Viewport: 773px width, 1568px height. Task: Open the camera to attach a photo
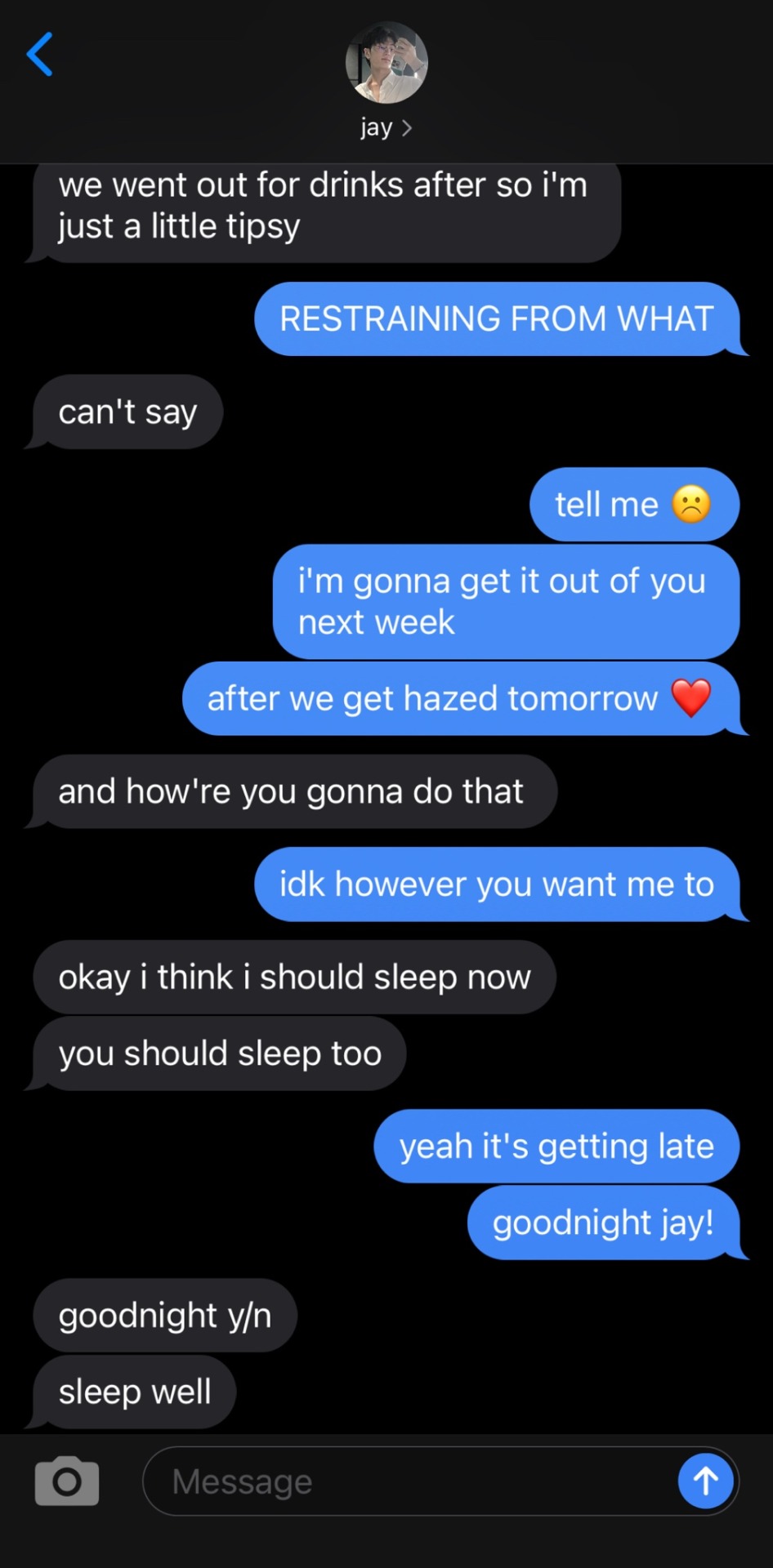point(67,1481)
